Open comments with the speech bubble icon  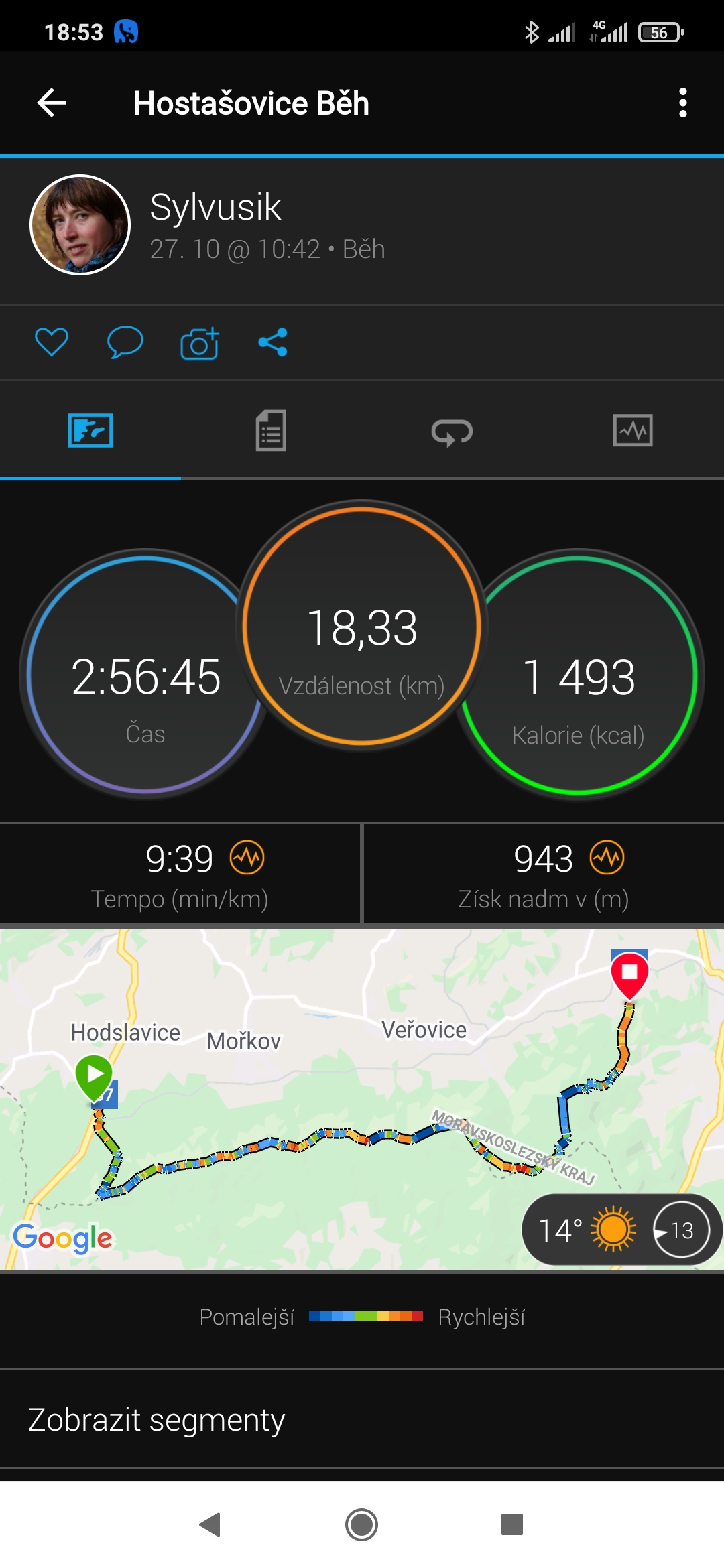tap(125, 342)
